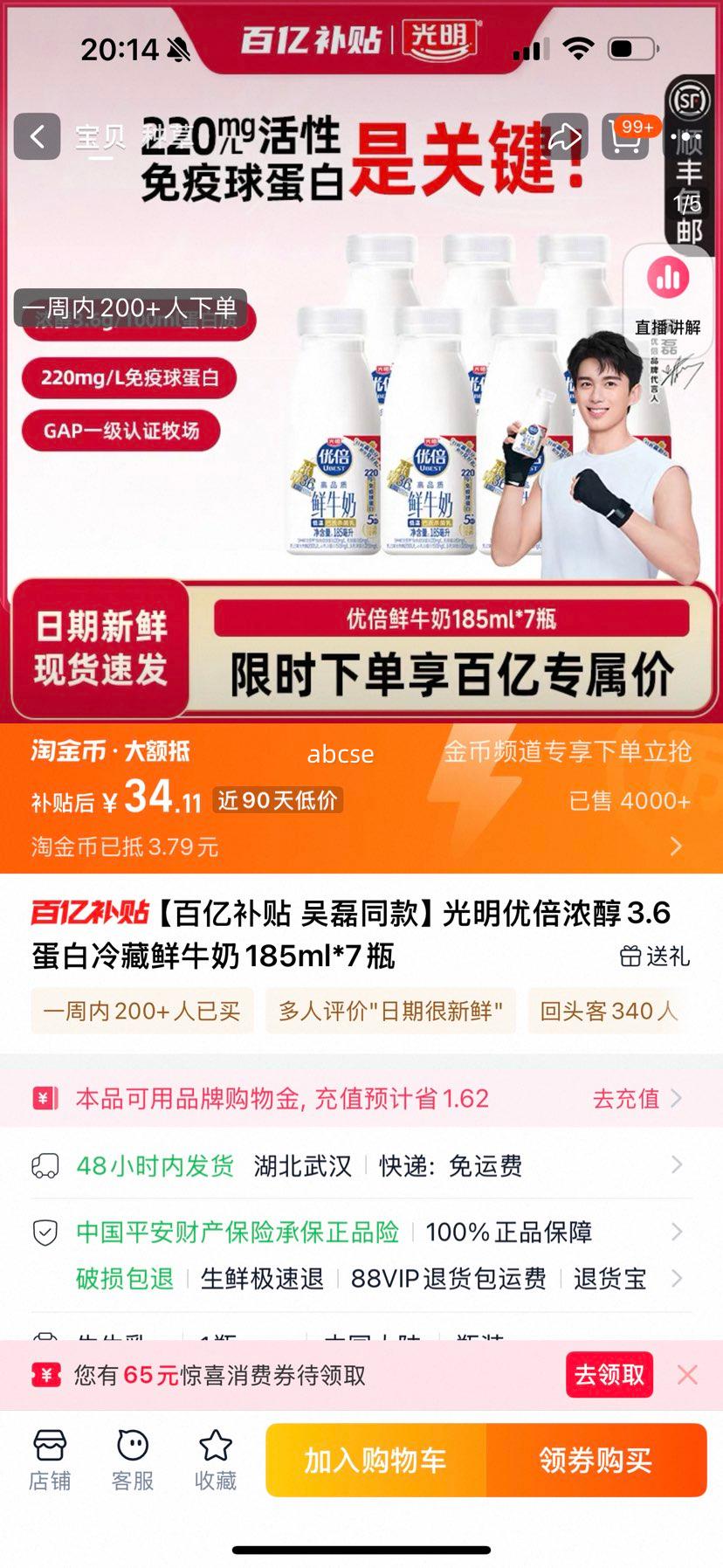Select the 多人评价"日期很新鲜" chip
The height and width of the screenshot is (1568, 723).
coord(390,1012)
